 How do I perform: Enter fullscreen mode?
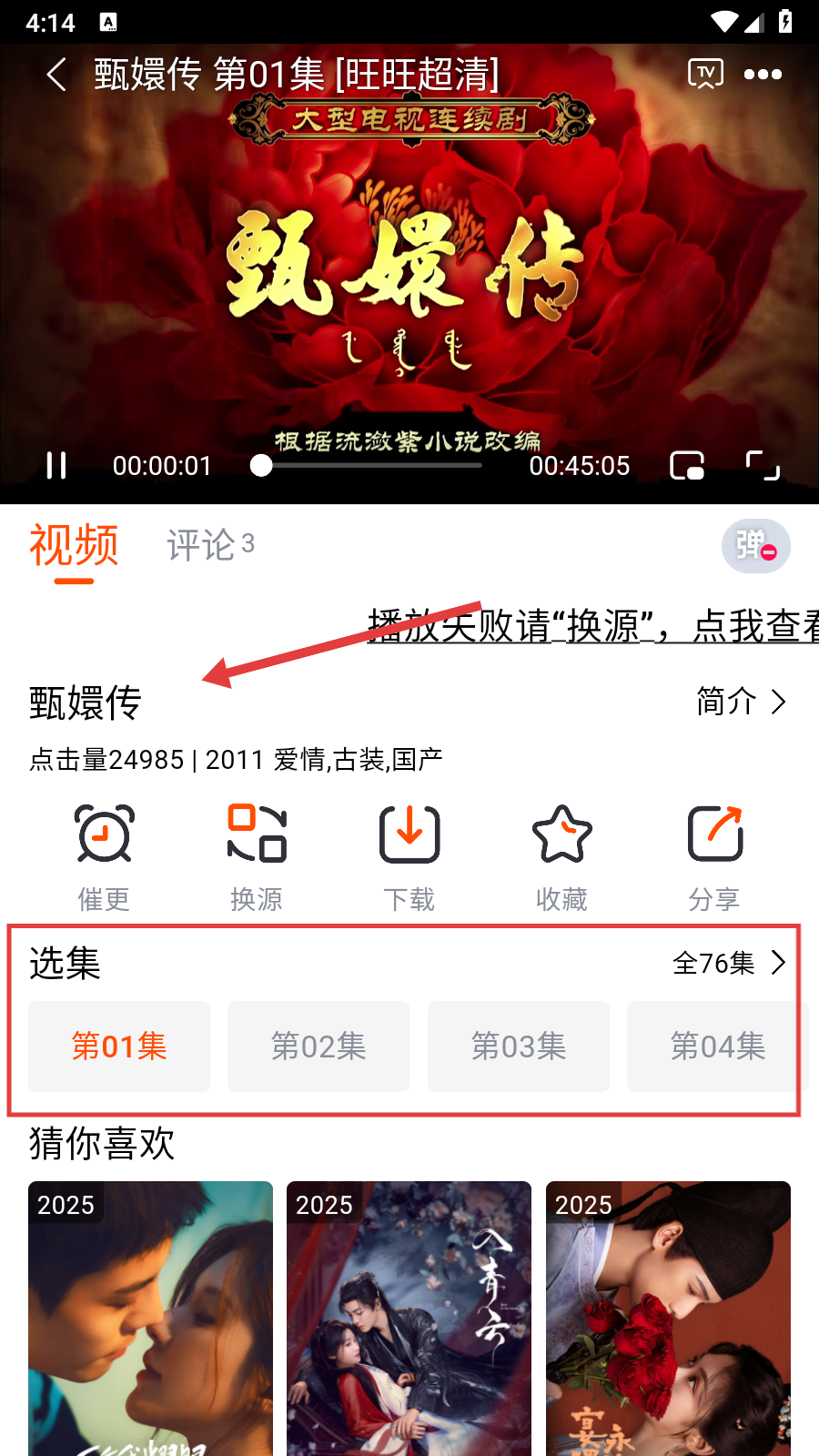(x=763, y=465)
